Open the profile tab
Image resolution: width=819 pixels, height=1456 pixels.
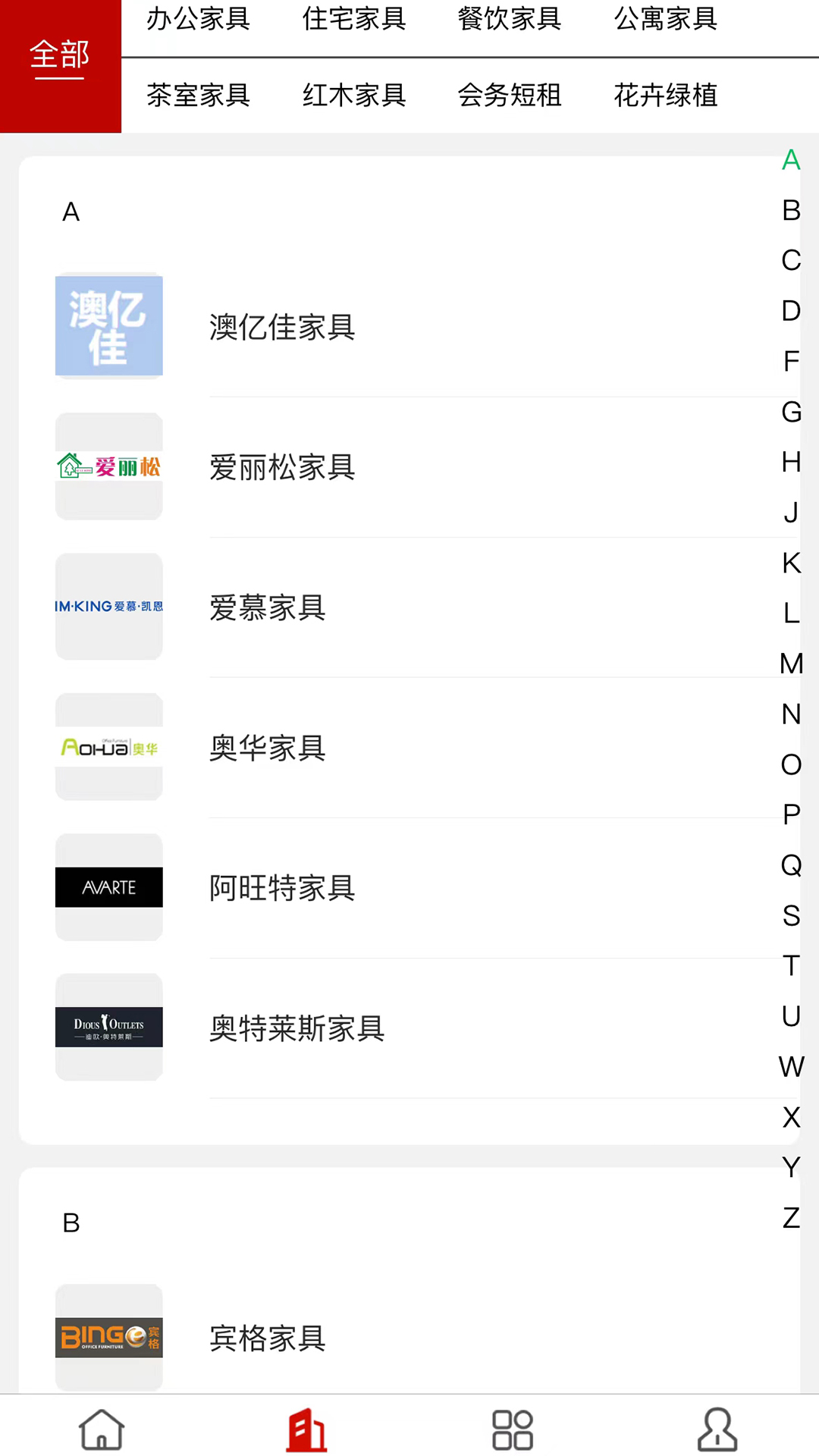[717, 1429]
